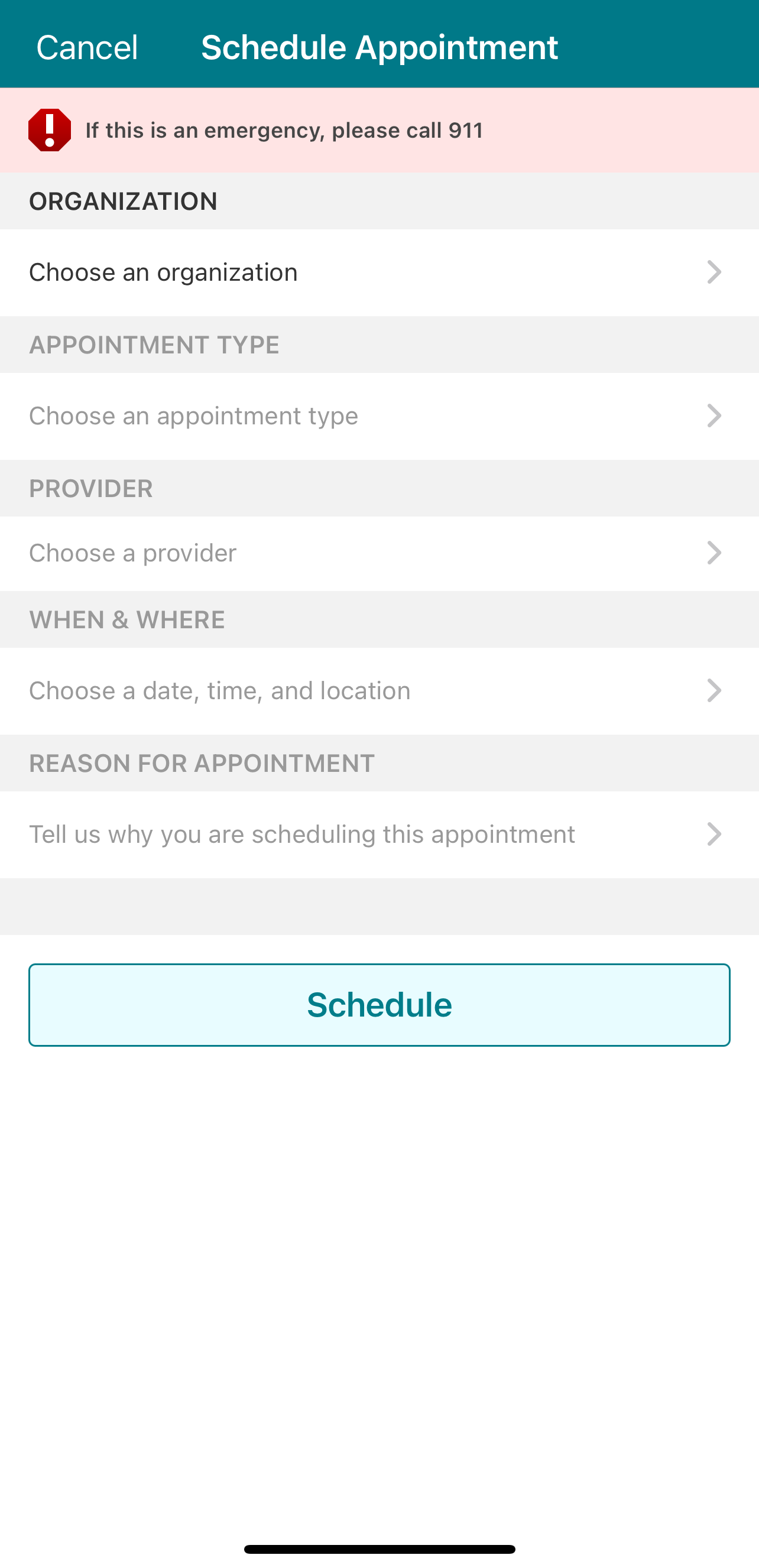Tap the PROVIDER section header
This screenshot has width=759, height=1568.
coord(90,488)
